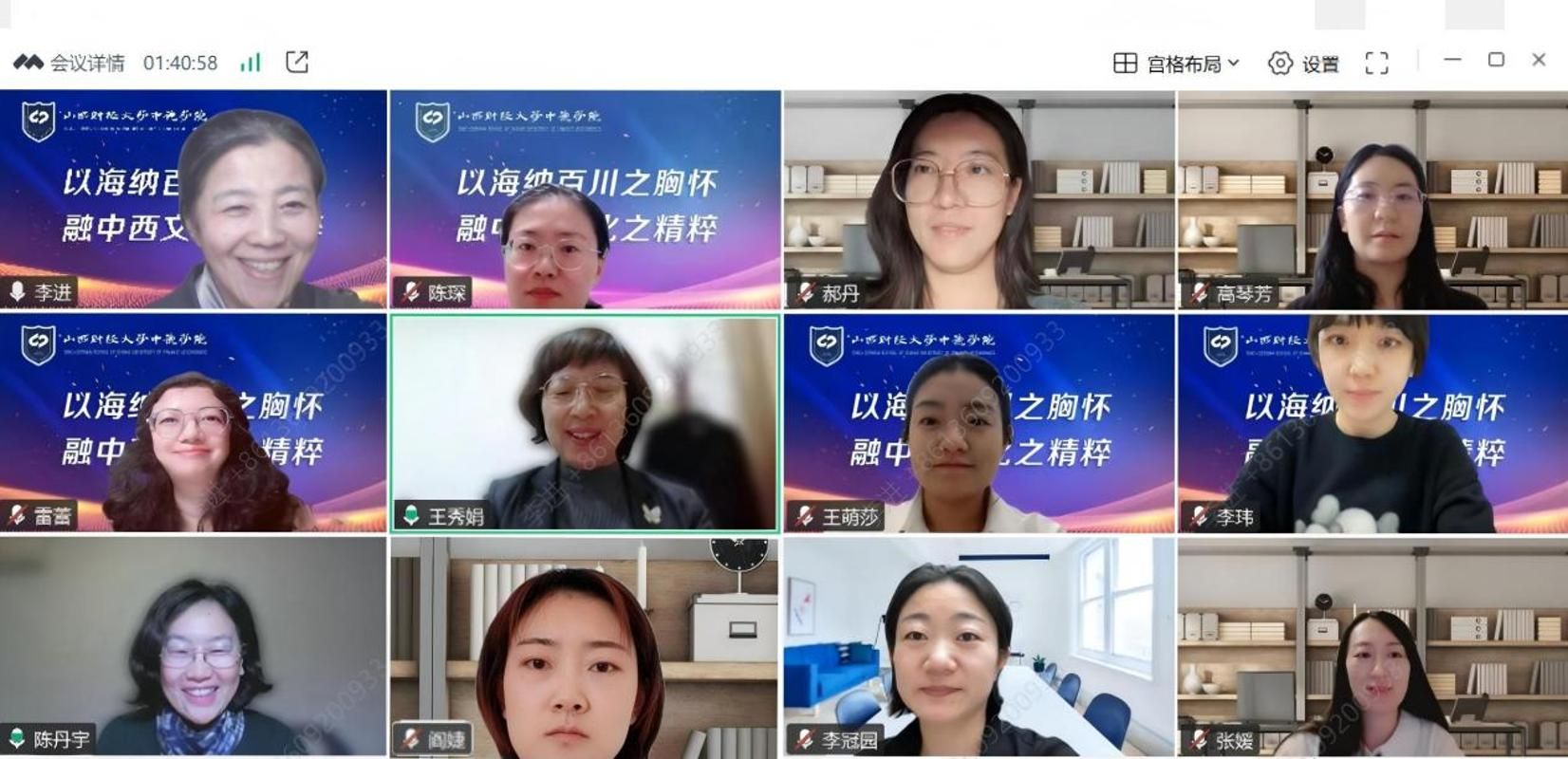Close the meeting window
This screenshot has width=1568, height=759.
pos(1539,60)
